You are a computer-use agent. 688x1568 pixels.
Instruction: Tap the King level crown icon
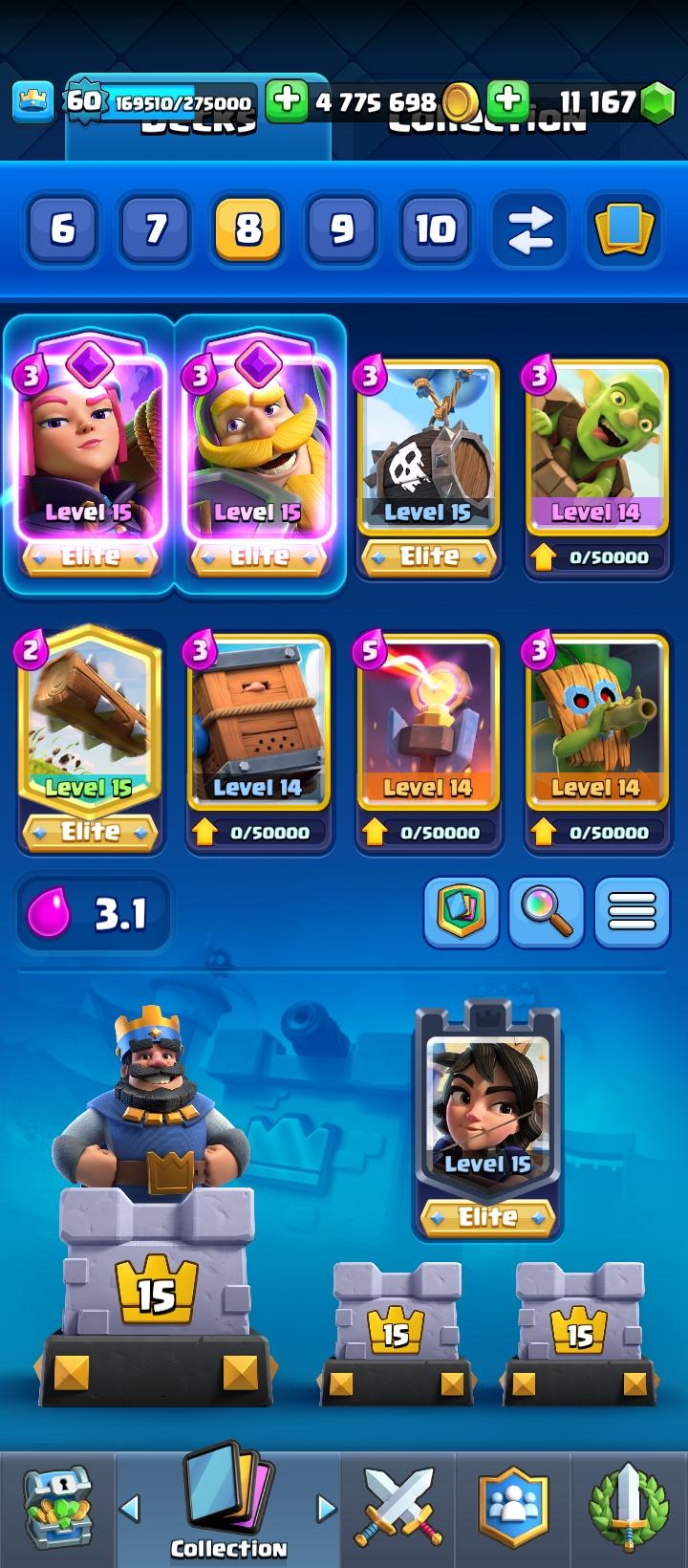(x=32, y=100)
